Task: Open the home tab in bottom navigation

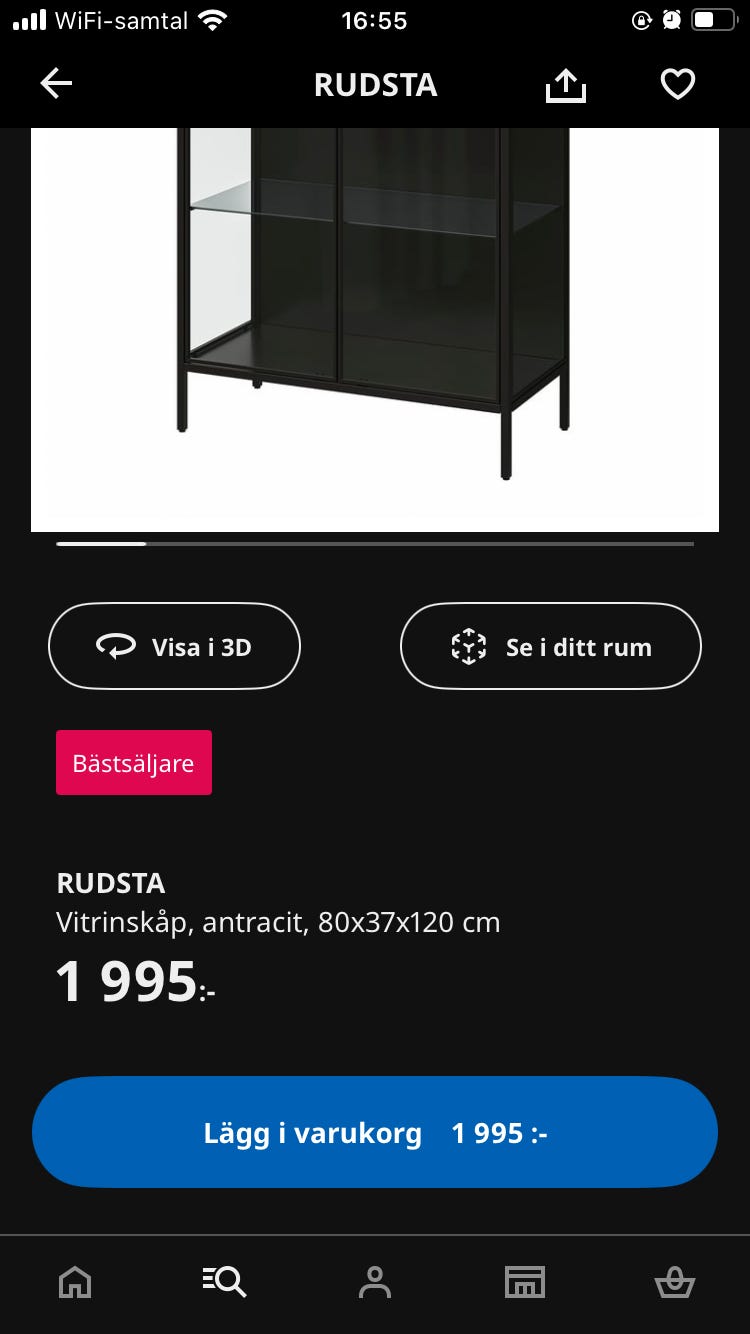Action: 75,1281
